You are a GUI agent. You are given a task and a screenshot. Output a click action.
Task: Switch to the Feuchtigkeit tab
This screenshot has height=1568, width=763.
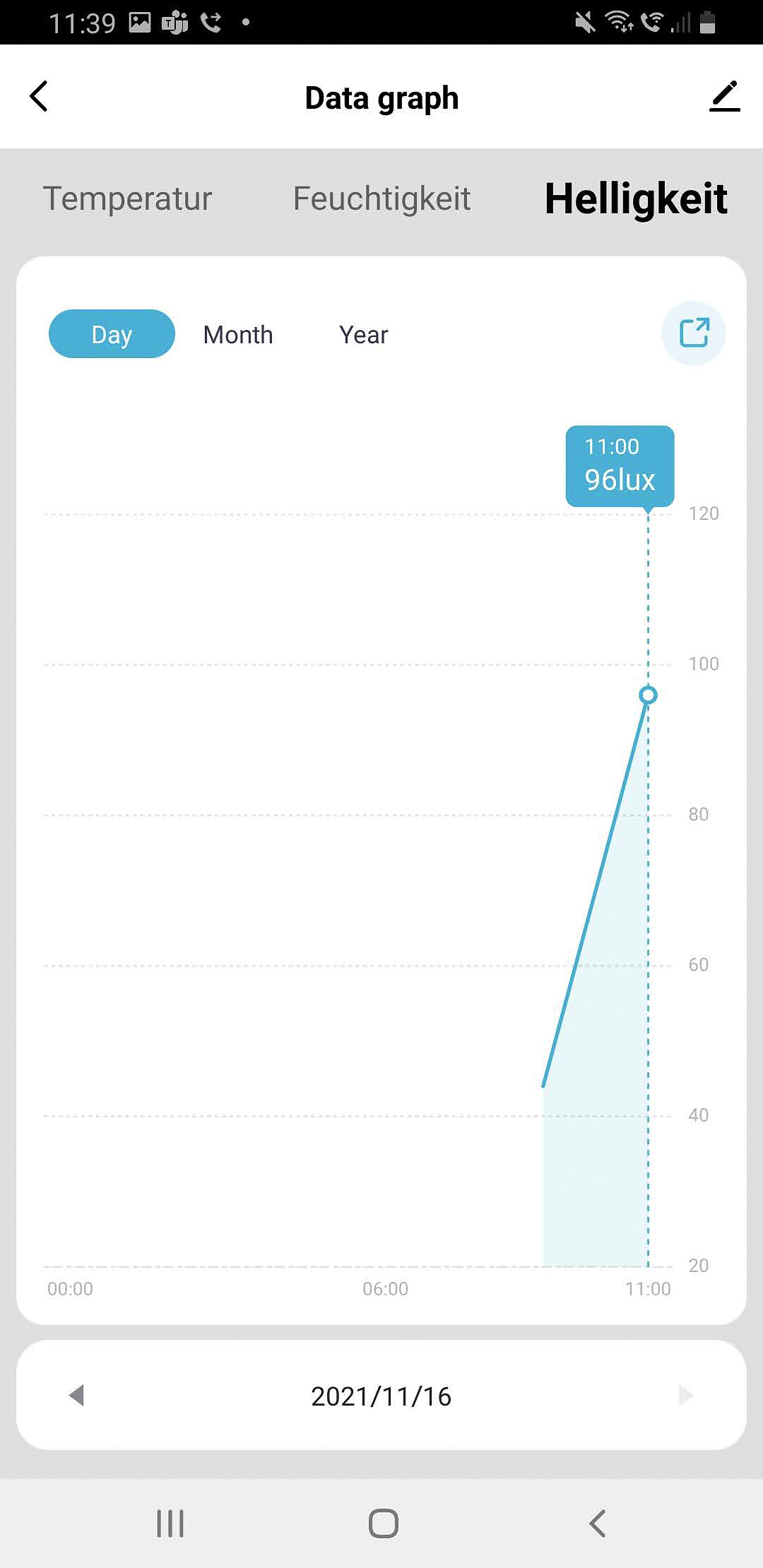[x=381, y=198]
